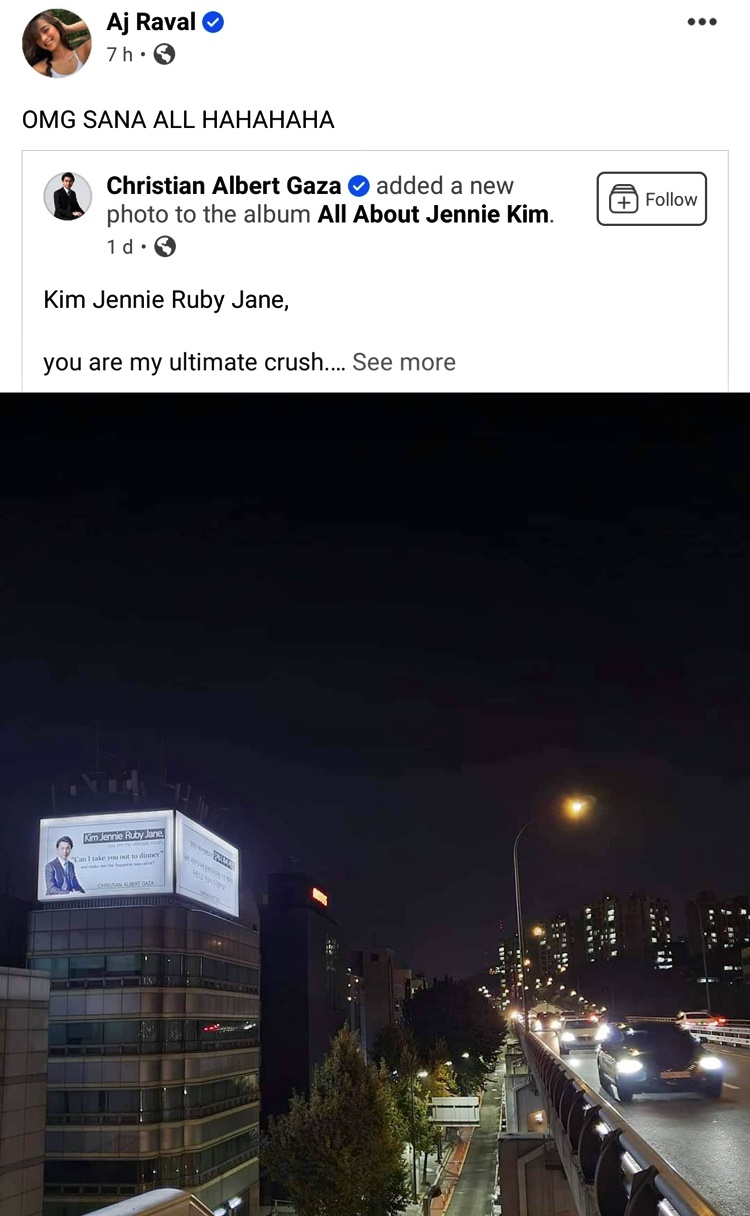Follow Christian Albert Gaza
750x1216 pixels.
point(651,199)
